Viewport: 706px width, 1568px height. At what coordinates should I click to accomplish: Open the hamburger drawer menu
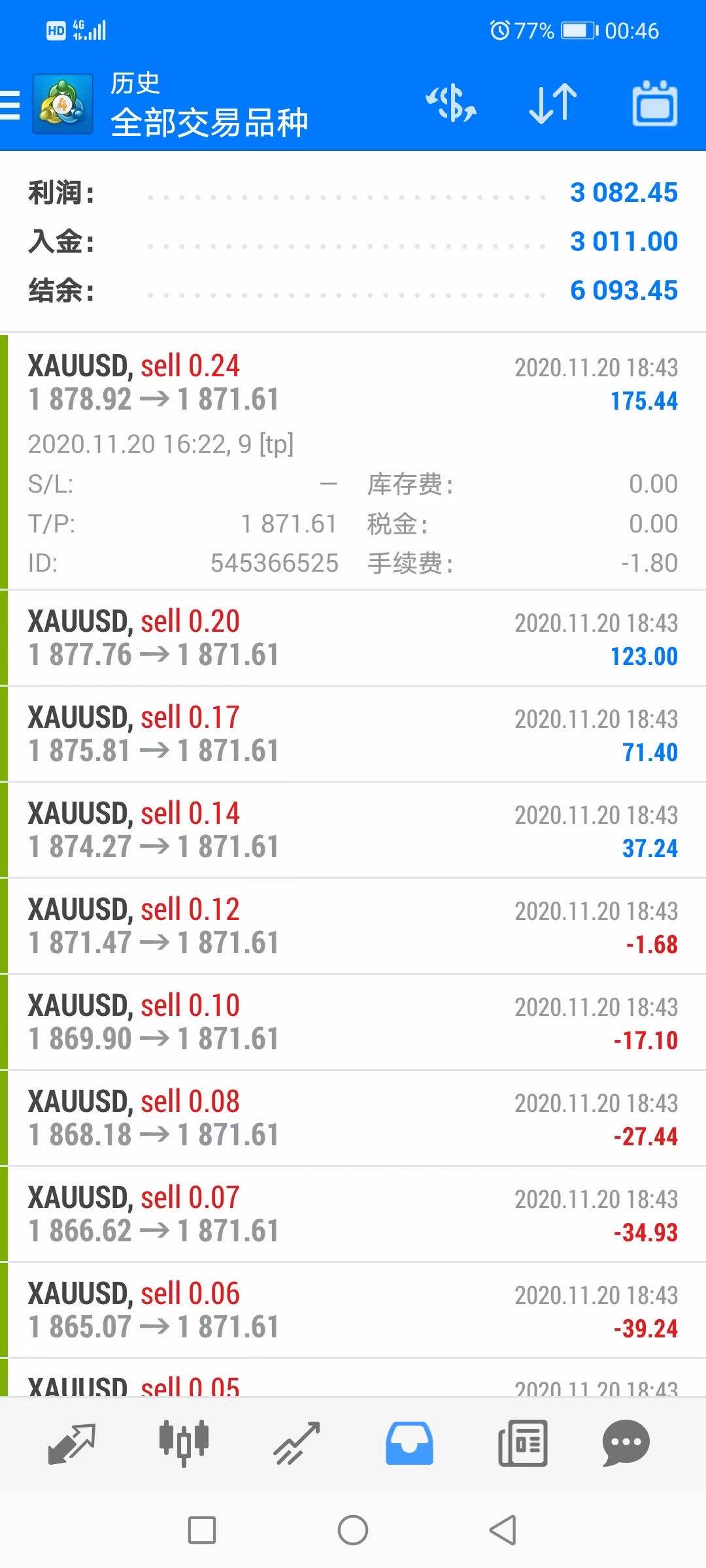[10, 105]
